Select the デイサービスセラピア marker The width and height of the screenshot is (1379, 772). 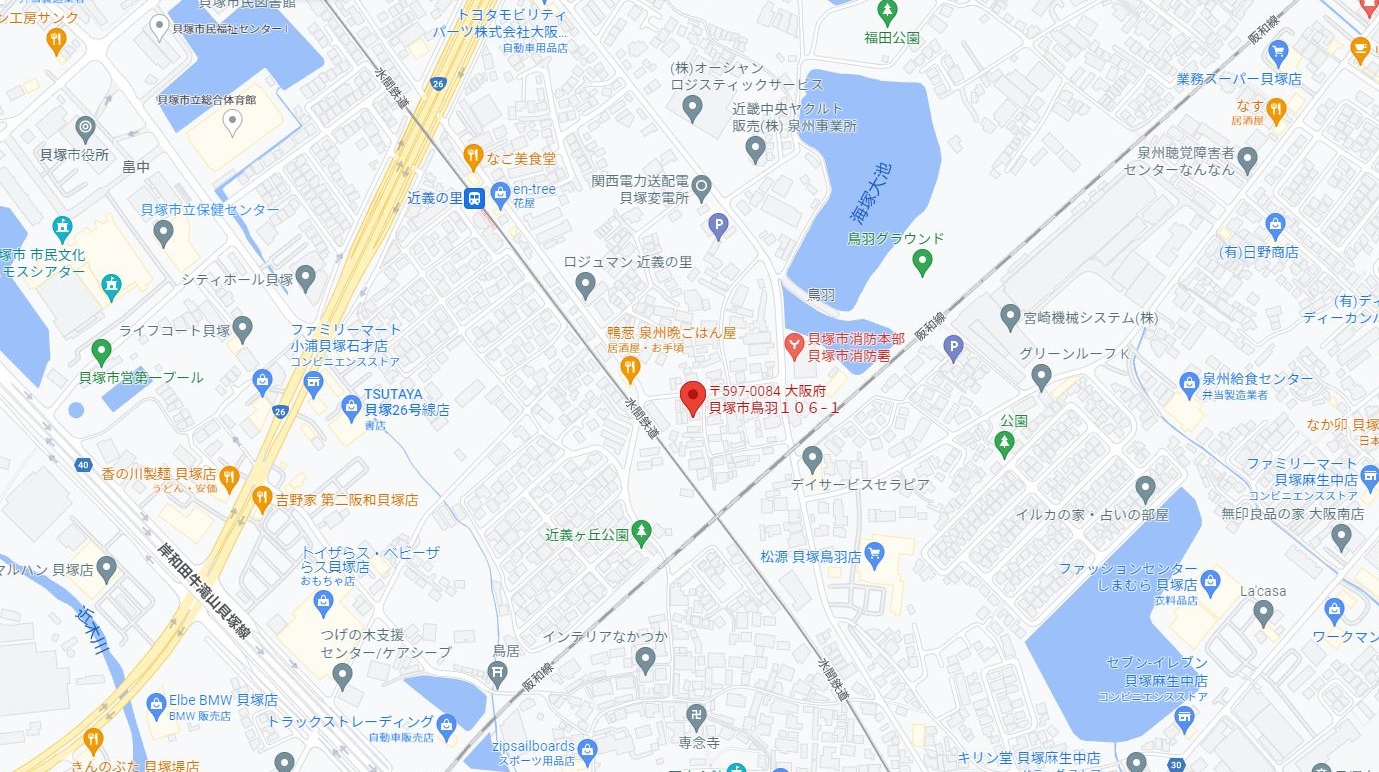click(x=812, y=459)
